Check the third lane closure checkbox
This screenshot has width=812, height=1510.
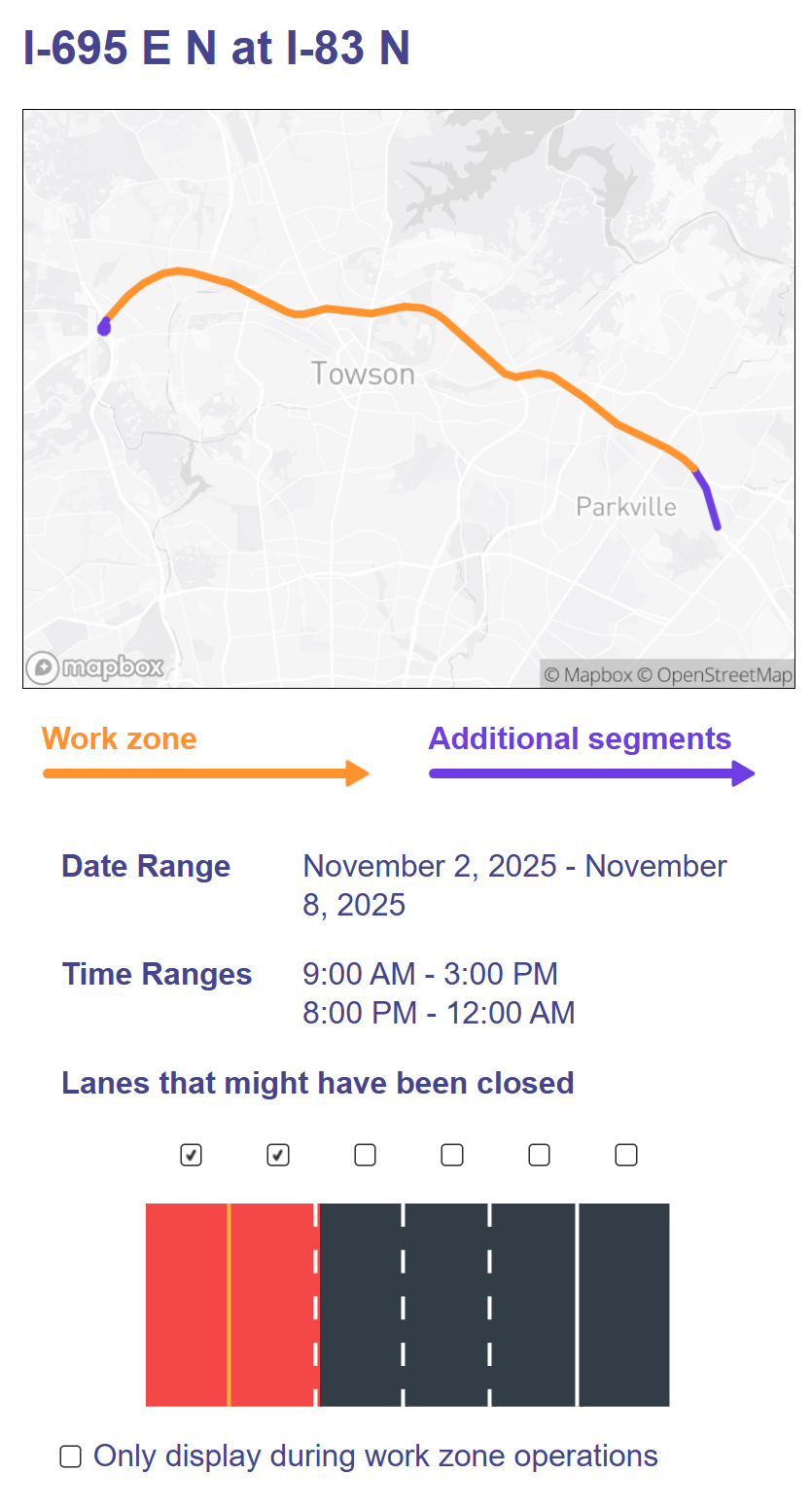[x=365, y=1155]
